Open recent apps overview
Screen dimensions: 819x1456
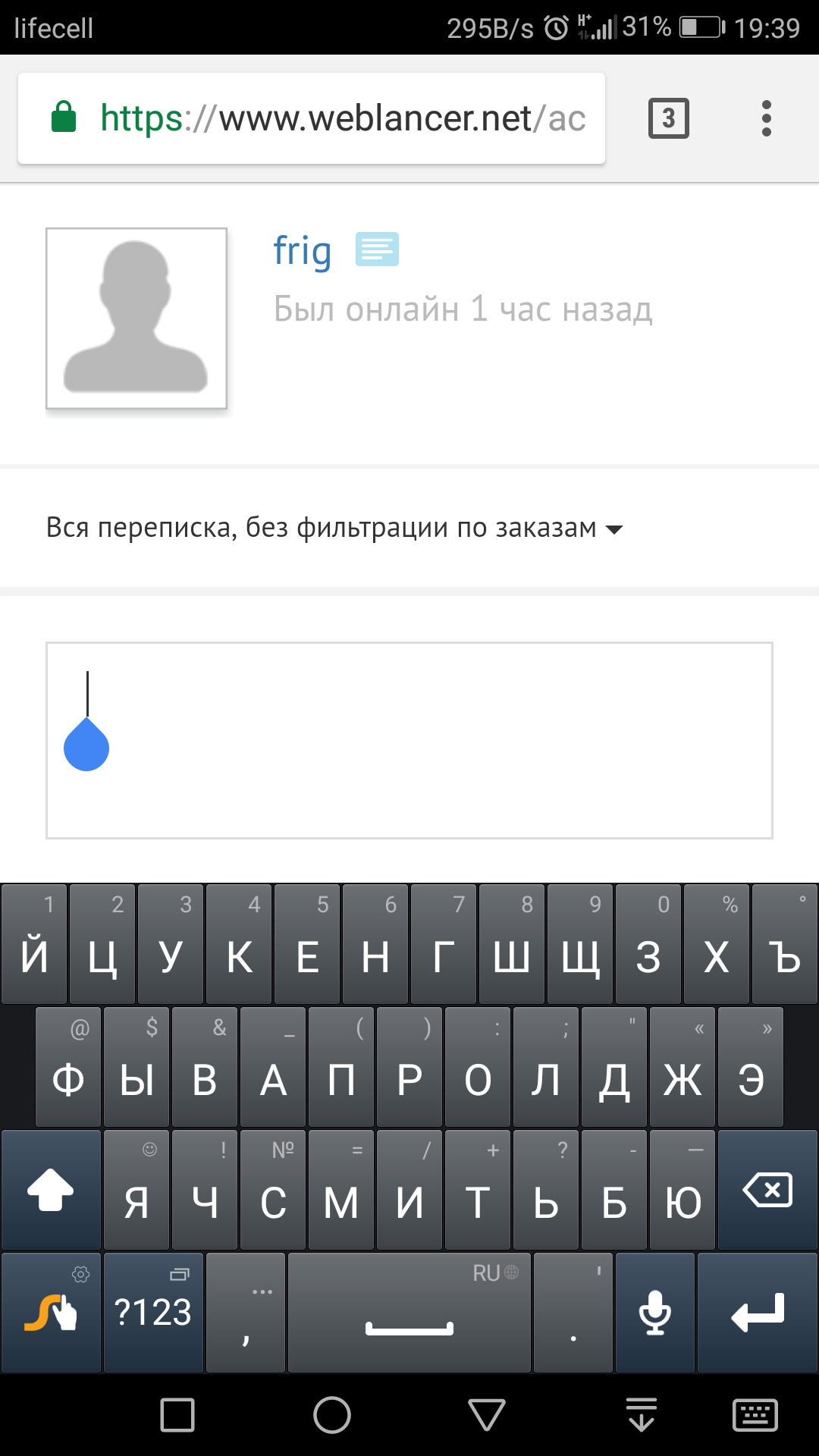pos(177,1415)
